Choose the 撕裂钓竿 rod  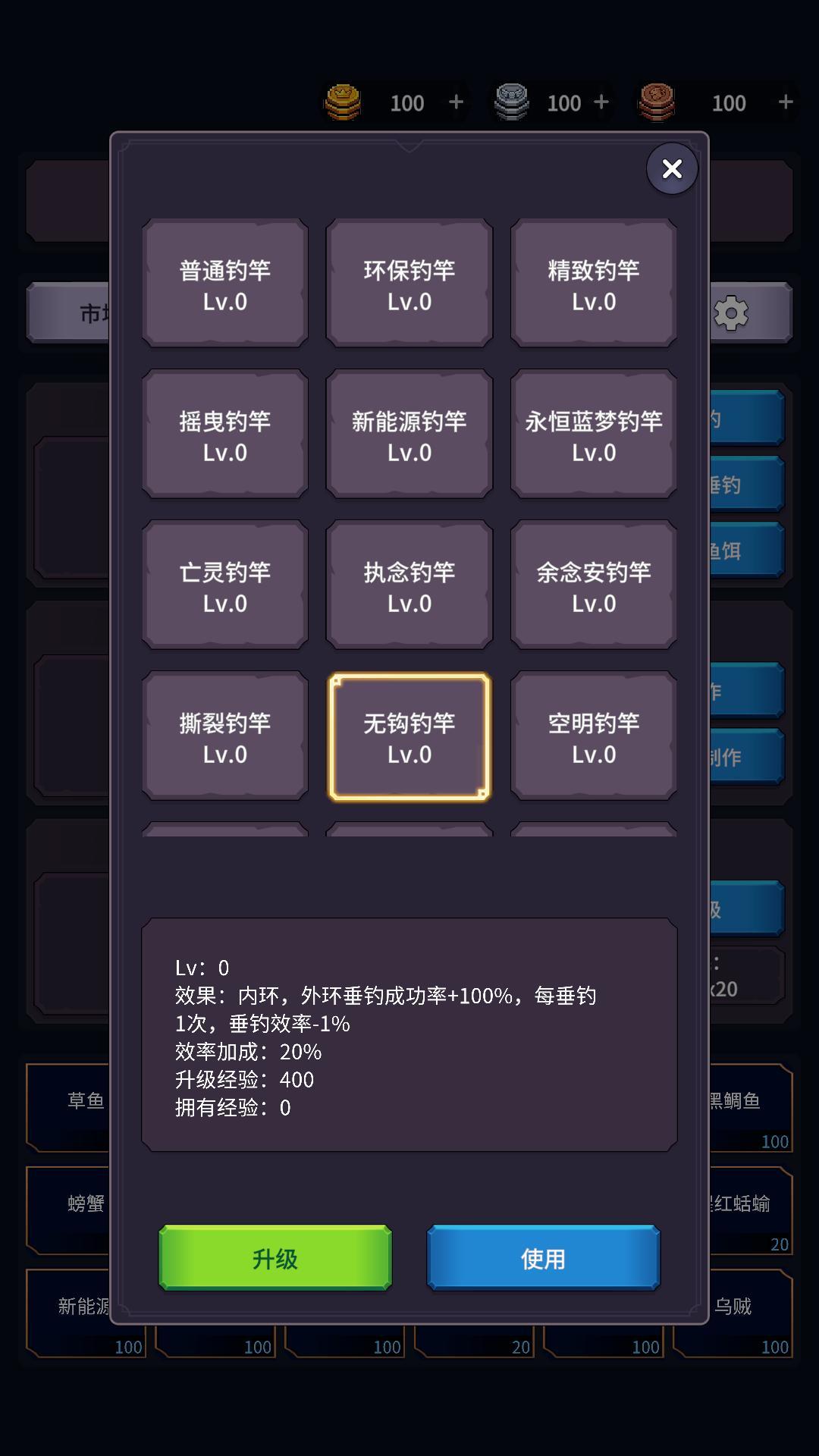pyautogui.click(x=225, y=737)
